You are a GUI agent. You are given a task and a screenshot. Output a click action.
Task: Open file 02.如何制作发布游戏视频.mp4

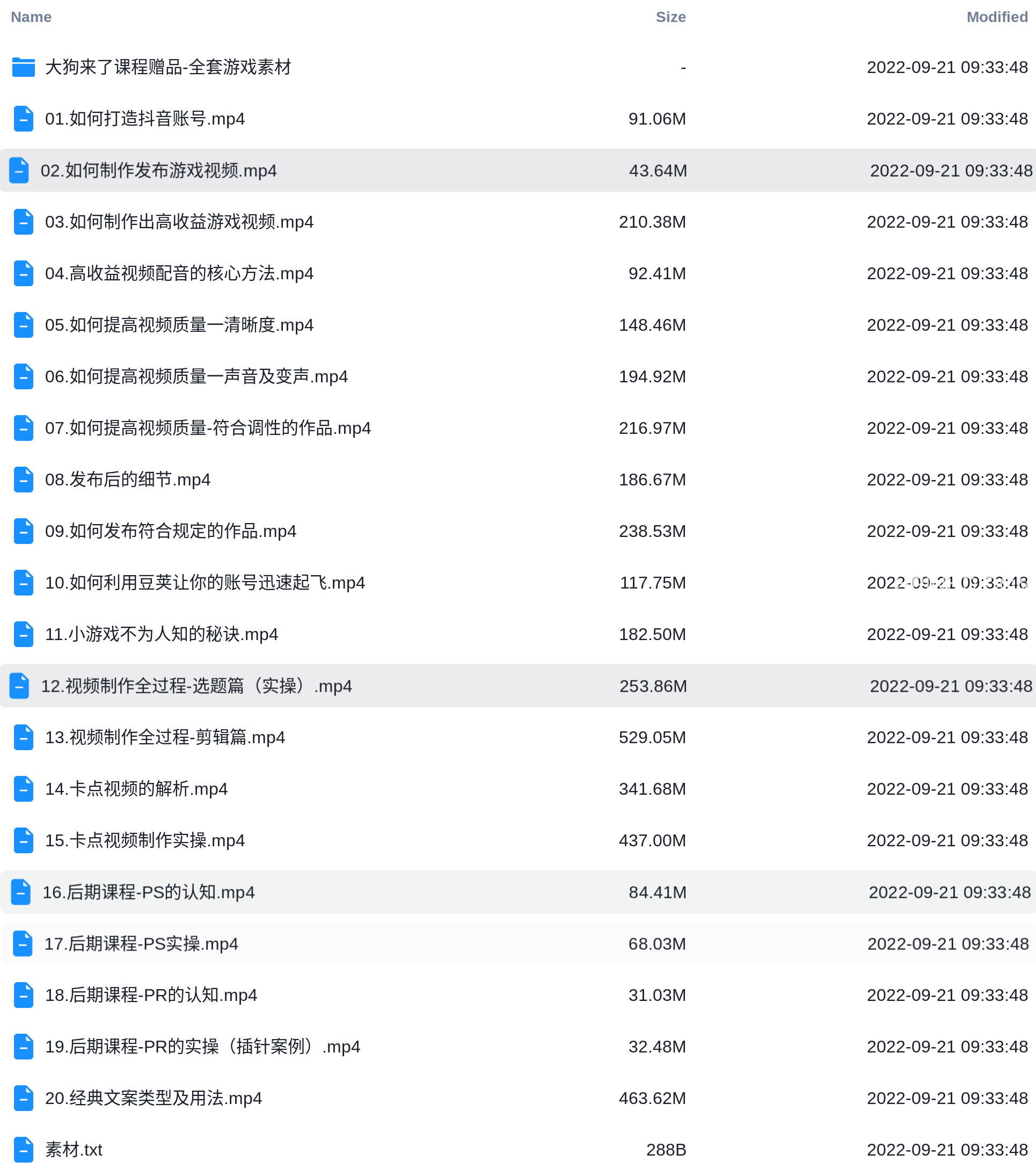(159, 171)
